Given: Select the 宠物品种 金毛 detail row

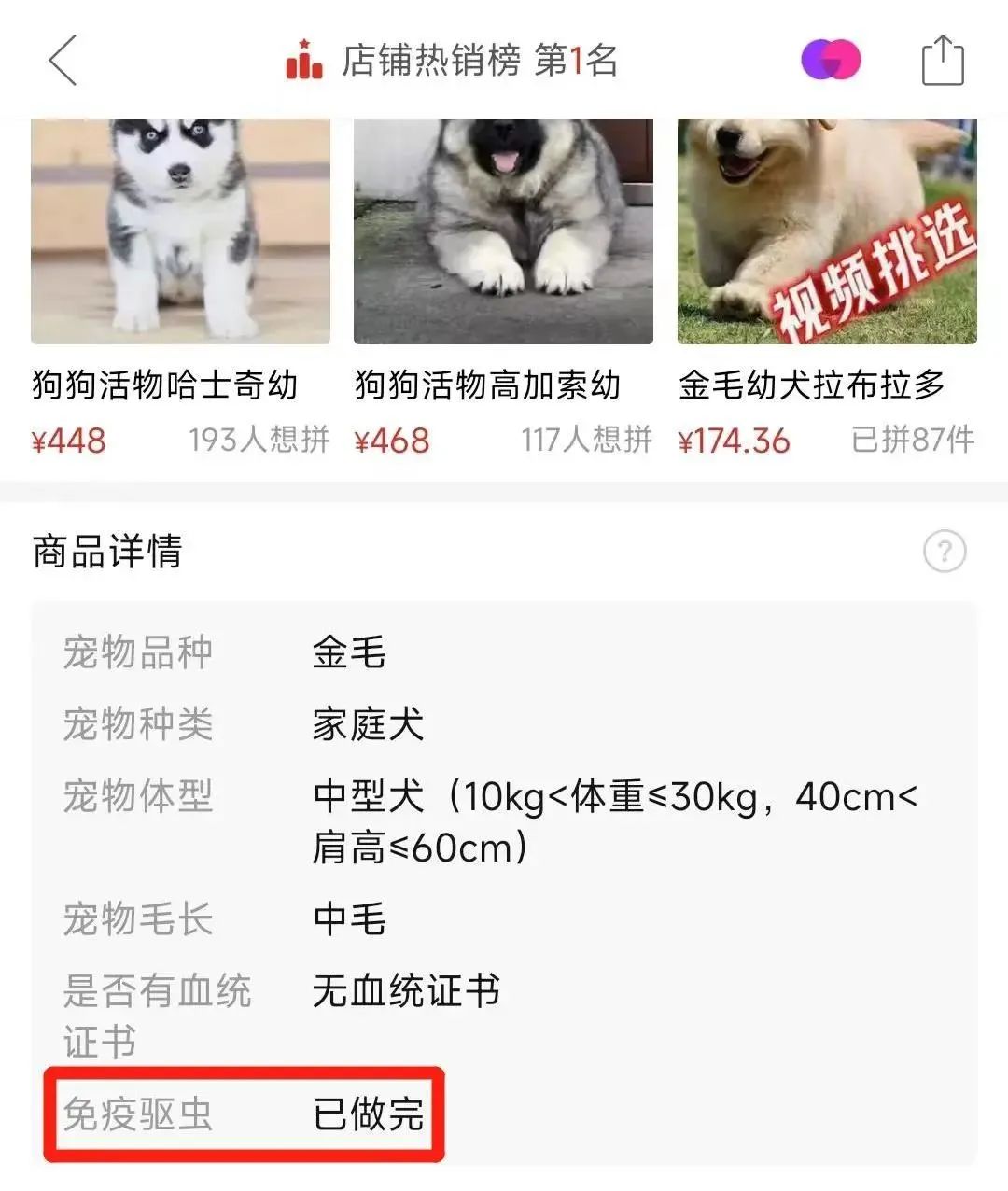Looking at the screenshot, I should 224,653.
